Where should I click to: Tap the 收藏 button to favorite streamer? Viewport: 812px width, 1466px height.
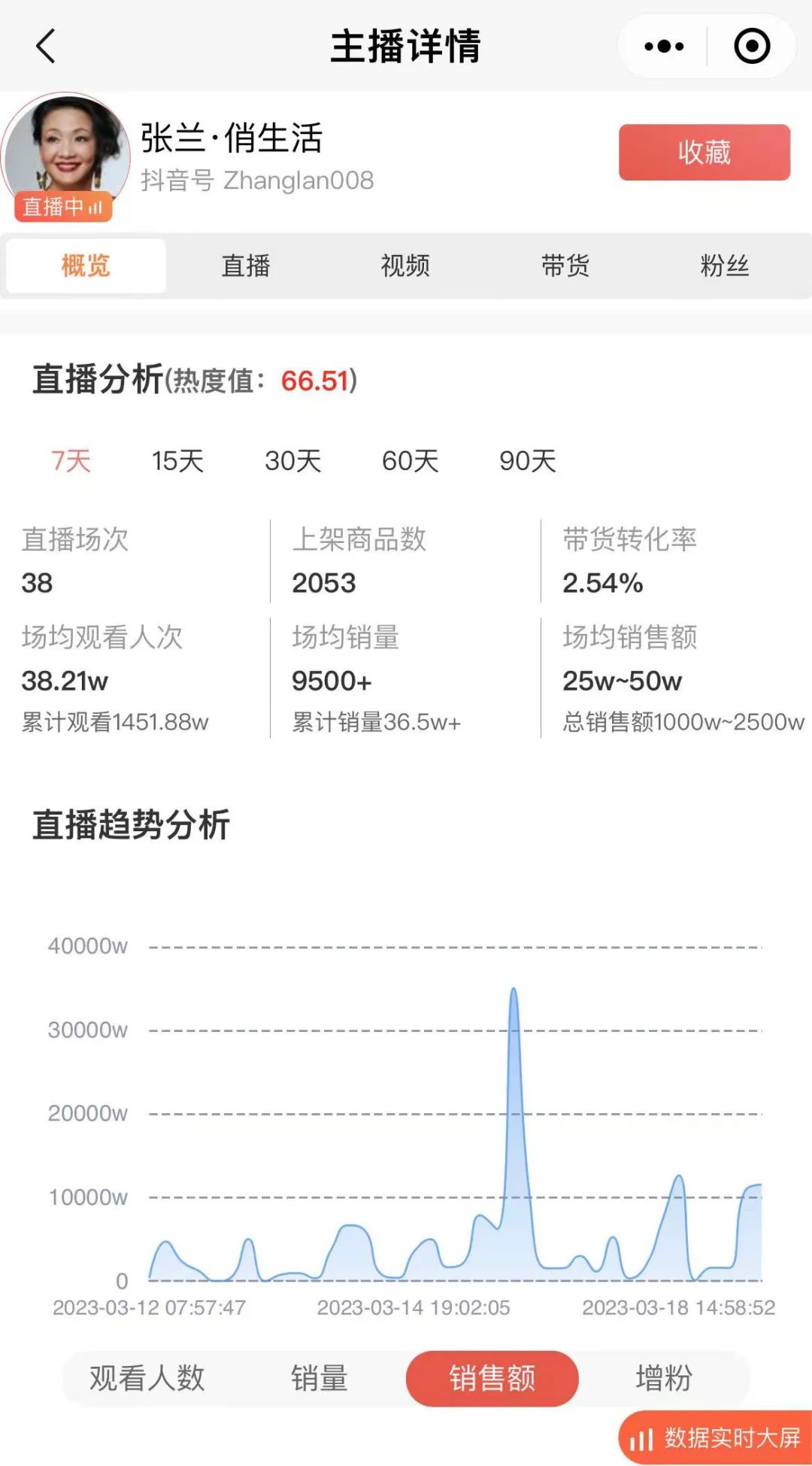click(704, 152)
